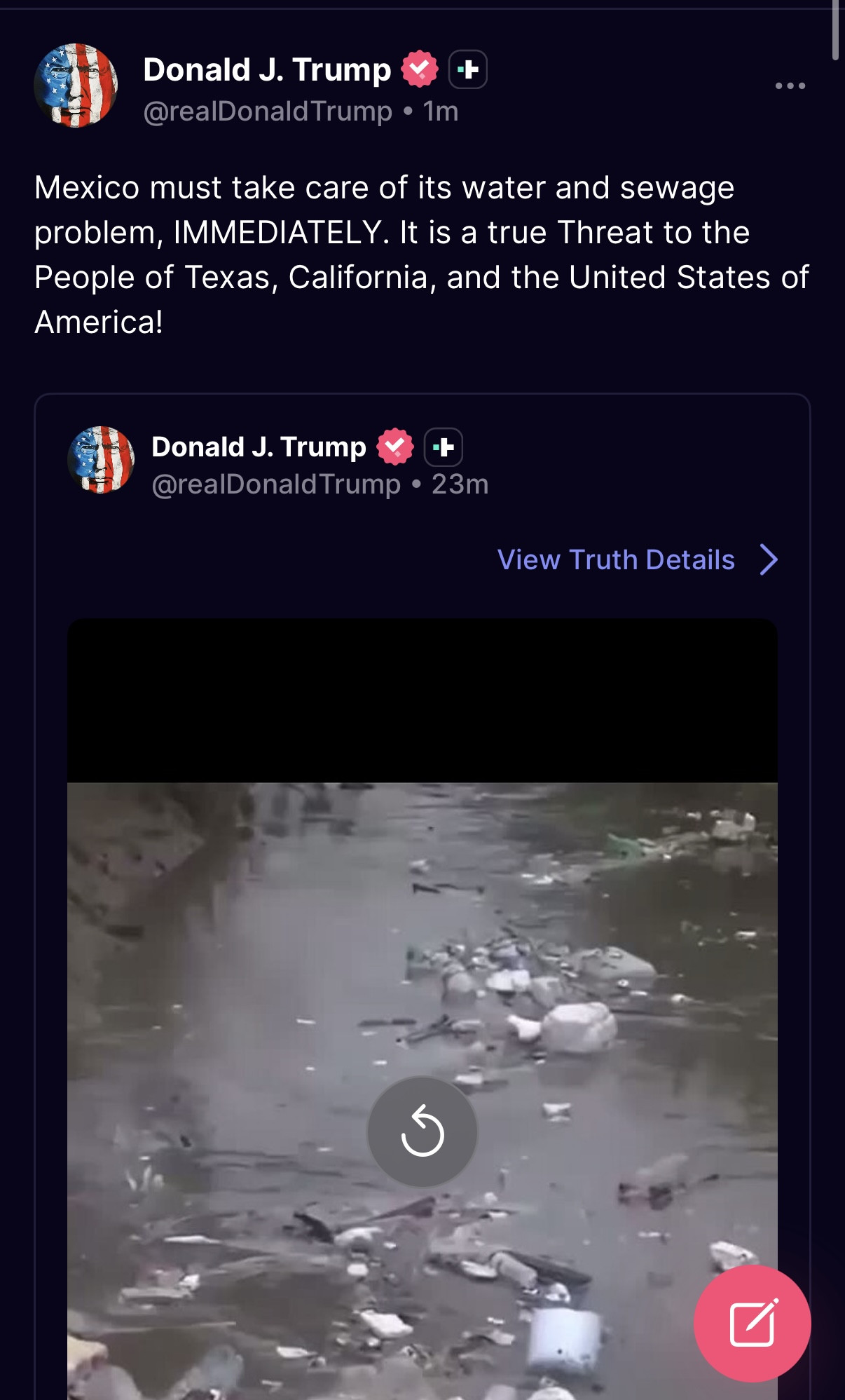Open the profile picture on the 1m post

[76, 86]
